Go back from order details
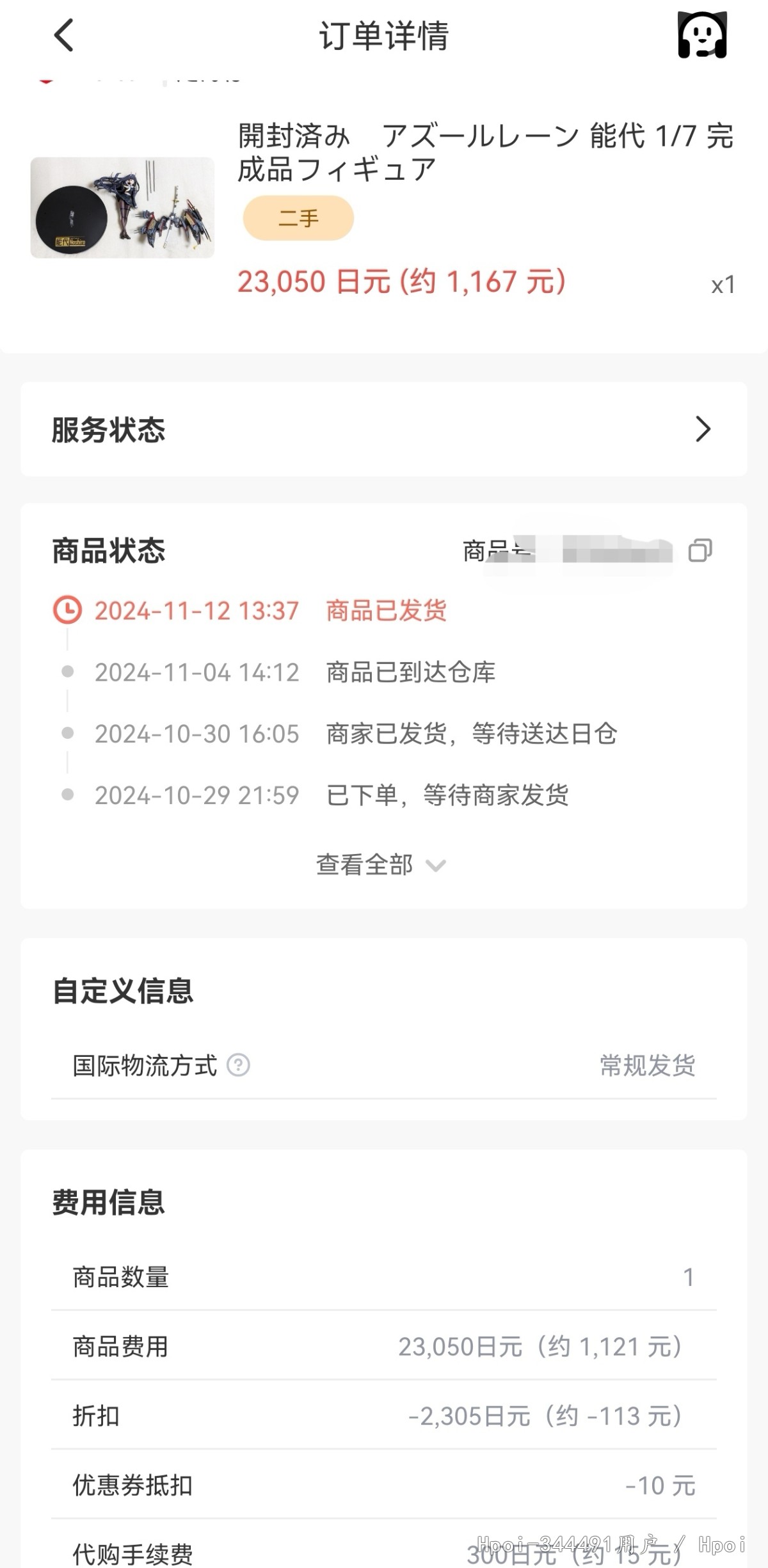The image size is (768, 1568). pos(64,35)
